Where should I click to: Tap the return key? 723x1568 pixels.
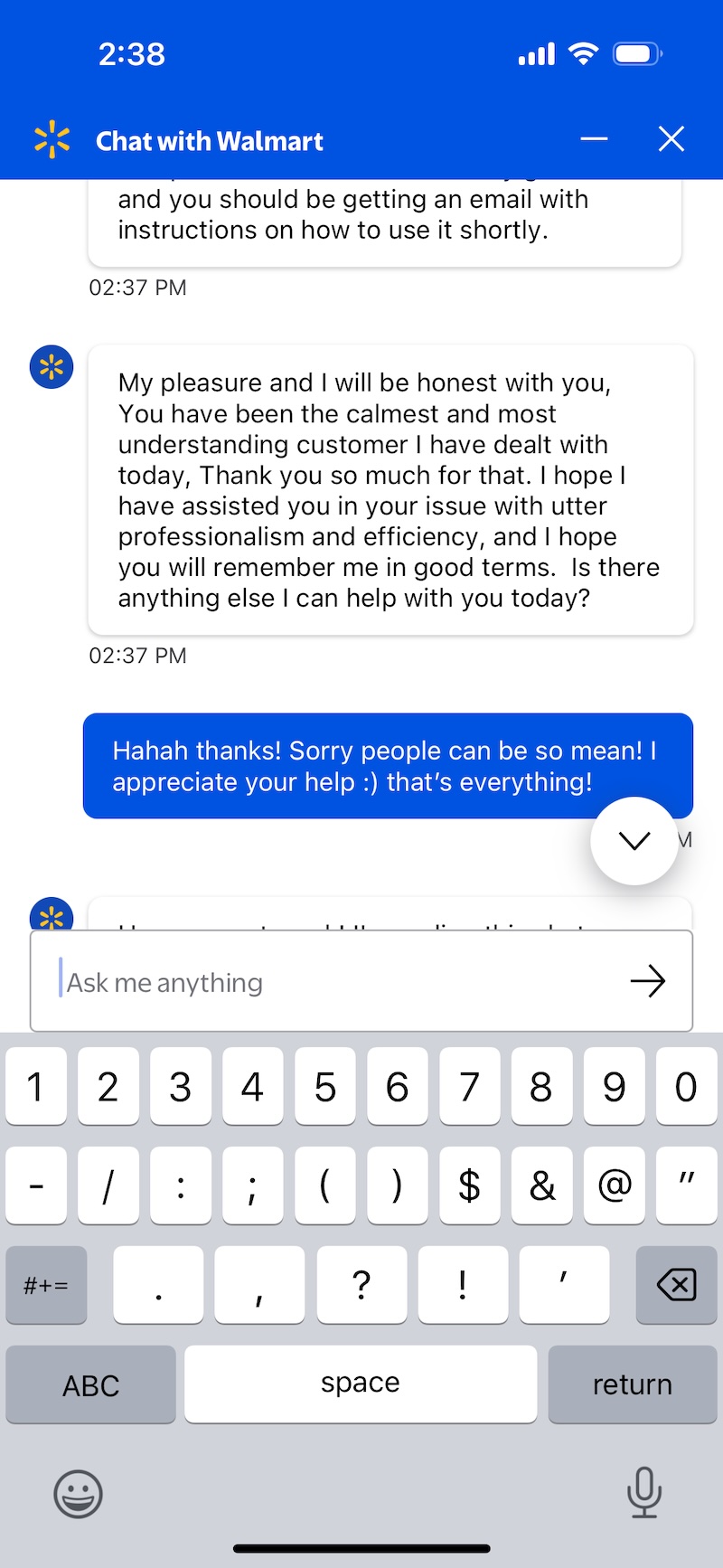tap(632, 1384)
